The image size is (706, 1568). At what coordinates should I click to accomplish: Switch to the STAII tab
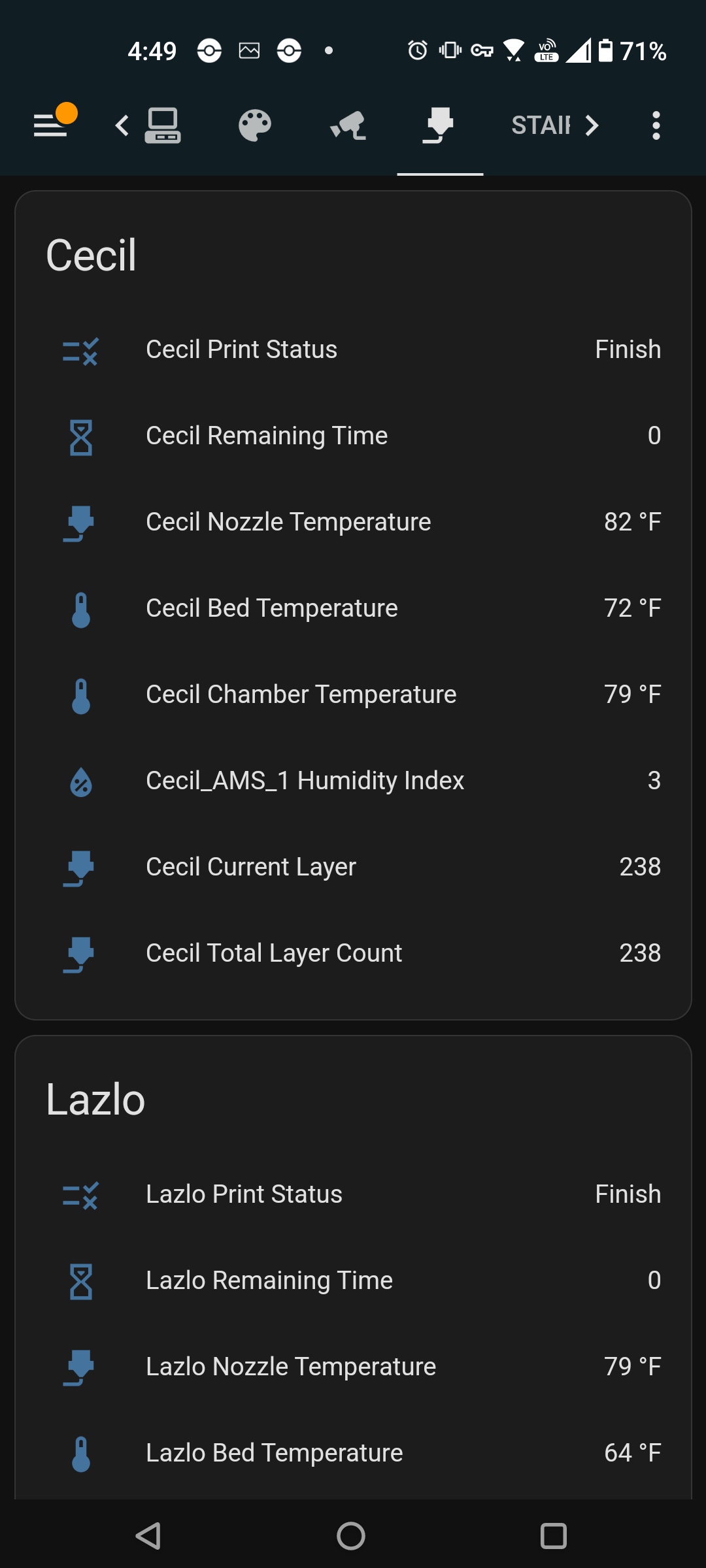click(541, 125)
